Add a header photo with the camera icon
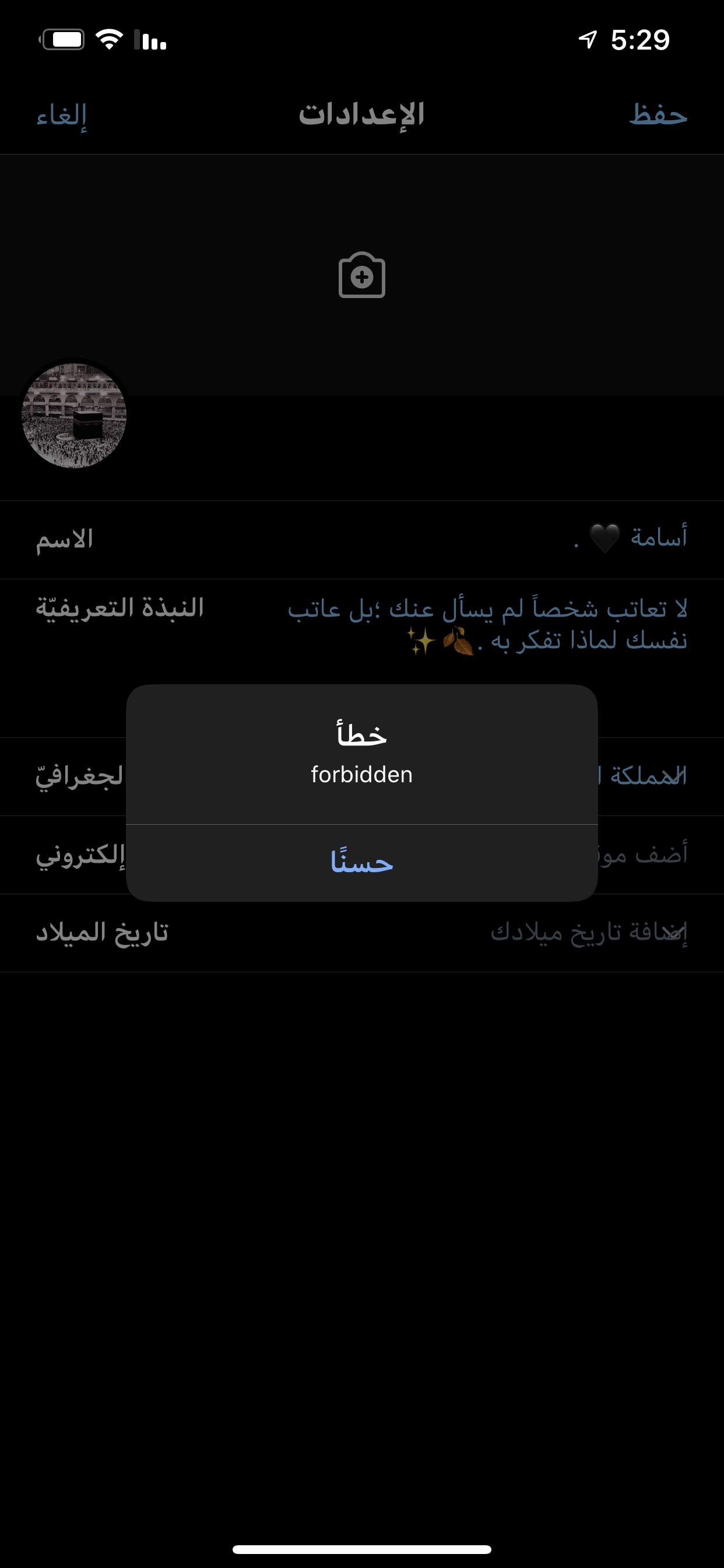Image resolution: width=724 pixels, height=1568 pixels. [361, 276]
